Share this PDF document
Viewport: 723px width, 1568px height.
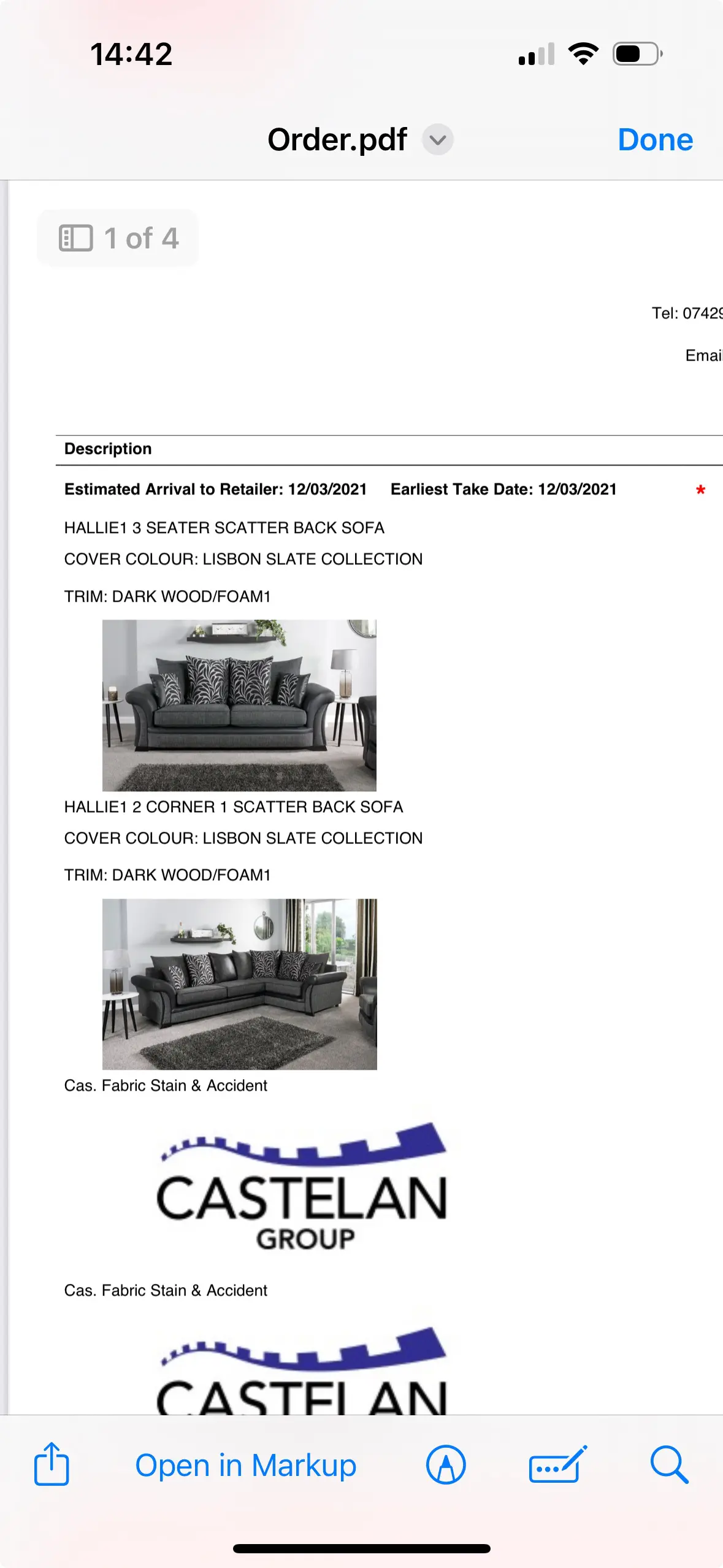[52, 1464]
